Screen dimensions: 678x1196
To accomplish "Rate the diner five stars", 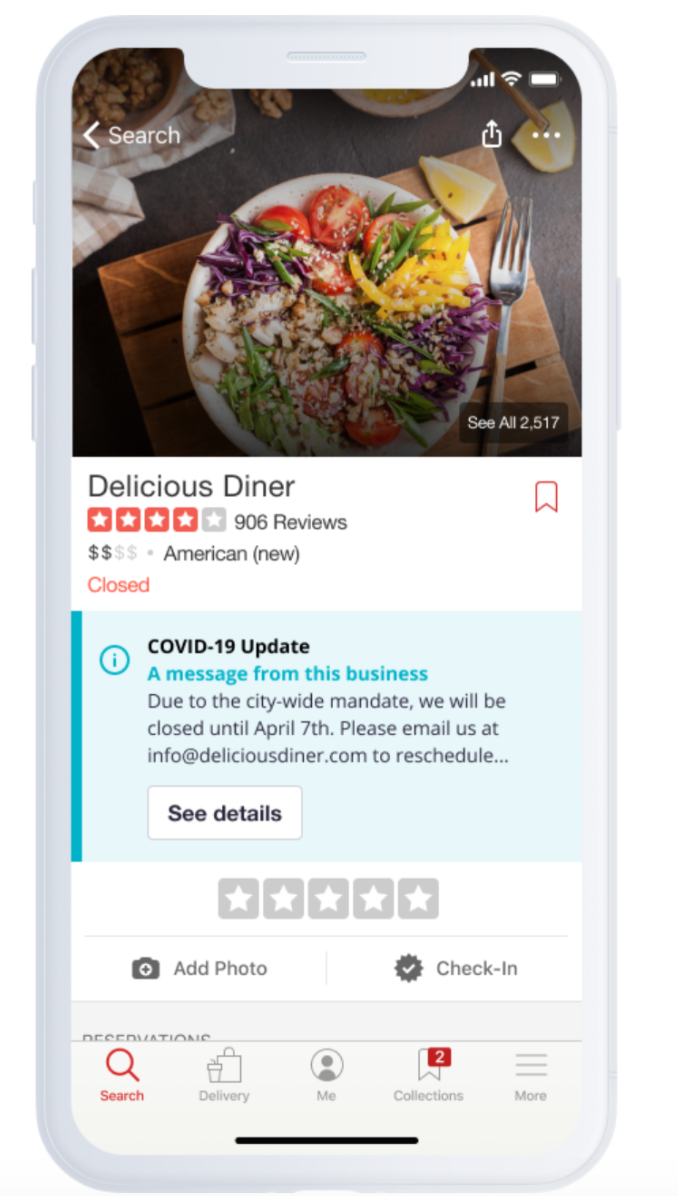I will pos(418,899).
